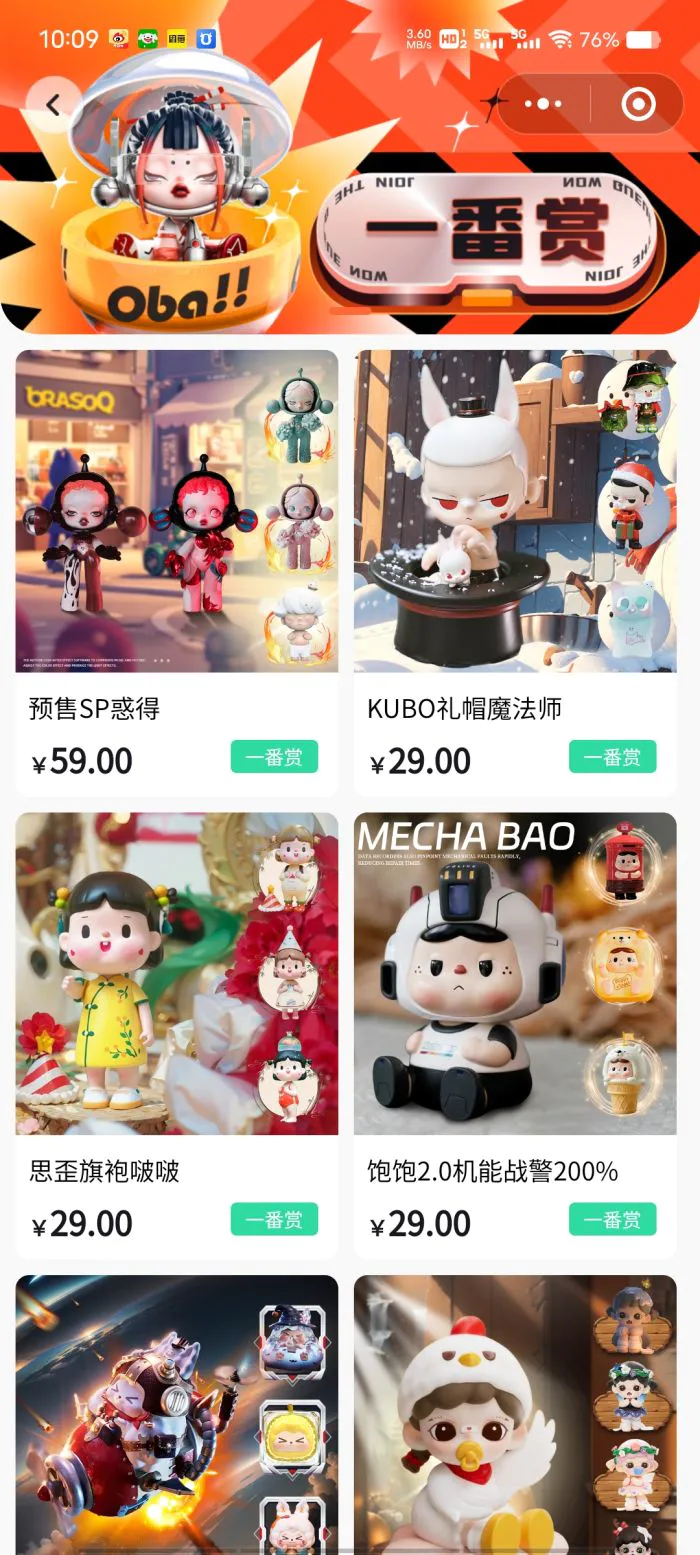Tap 一番赏 button on 预售SP惑得
The width and height of the screenshot is (700, 1555).
point(274,757)
